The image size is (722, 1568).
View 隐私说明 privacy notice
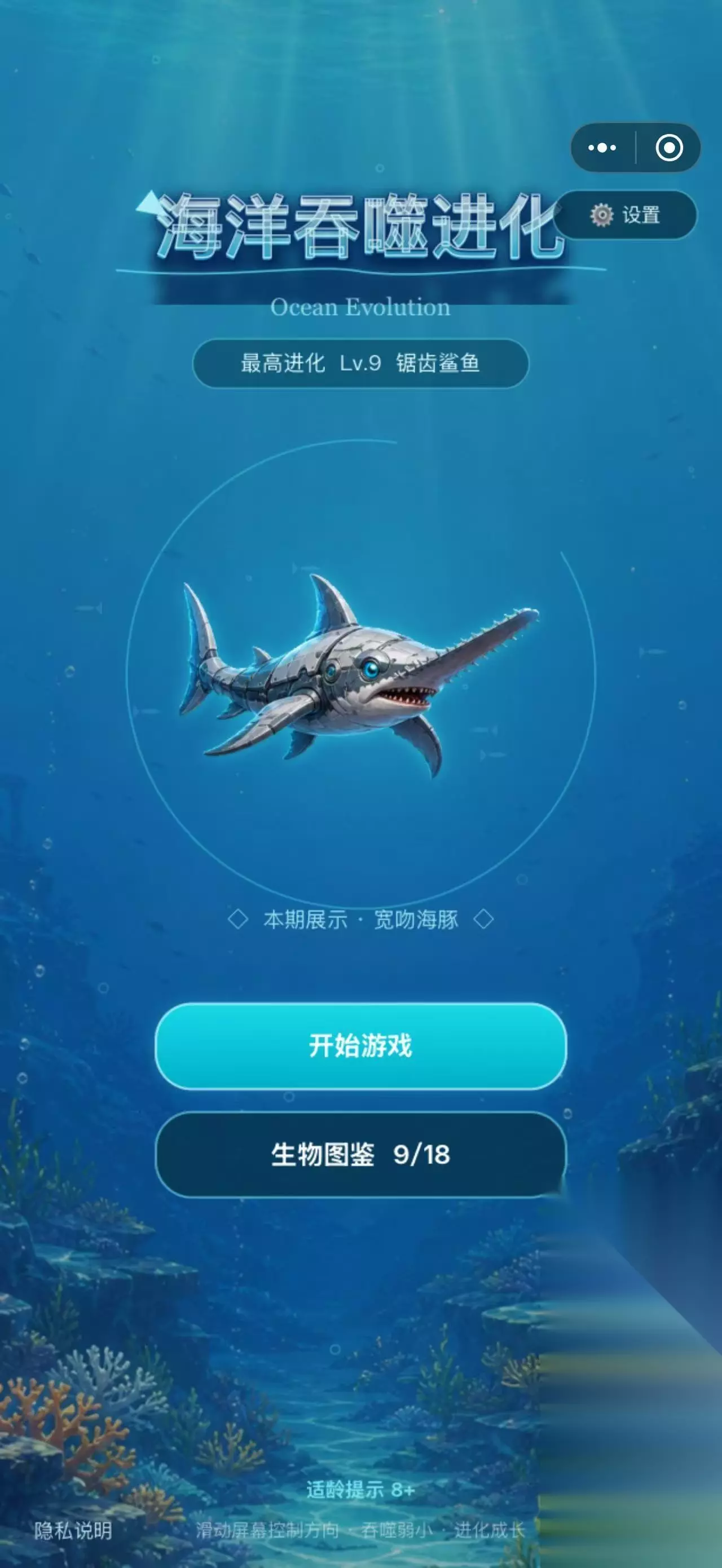(x=73, y=1530)
